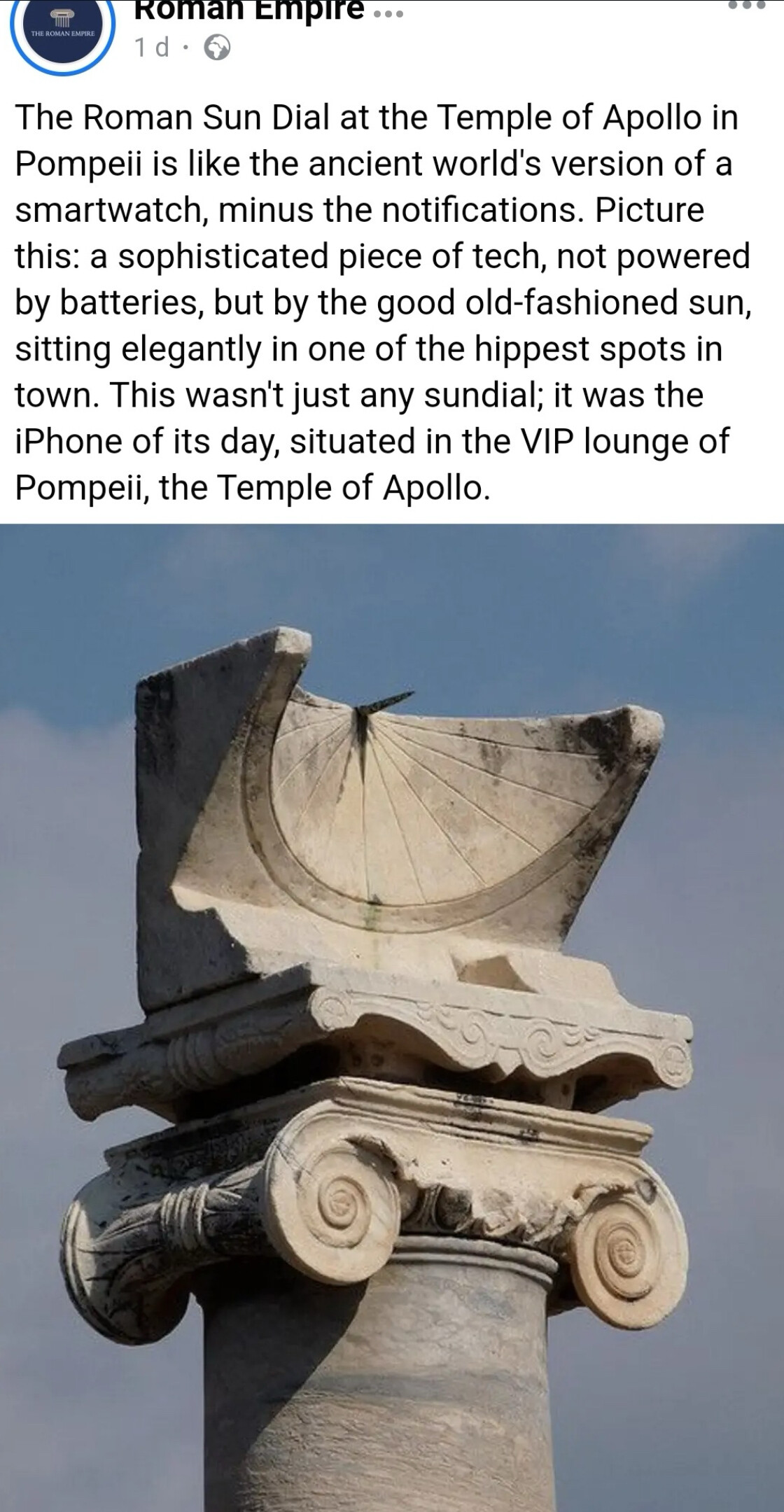This screenshot has width=784, height=1512.
Task: Open the Roman Empire page name
Action: coord(250,10)
